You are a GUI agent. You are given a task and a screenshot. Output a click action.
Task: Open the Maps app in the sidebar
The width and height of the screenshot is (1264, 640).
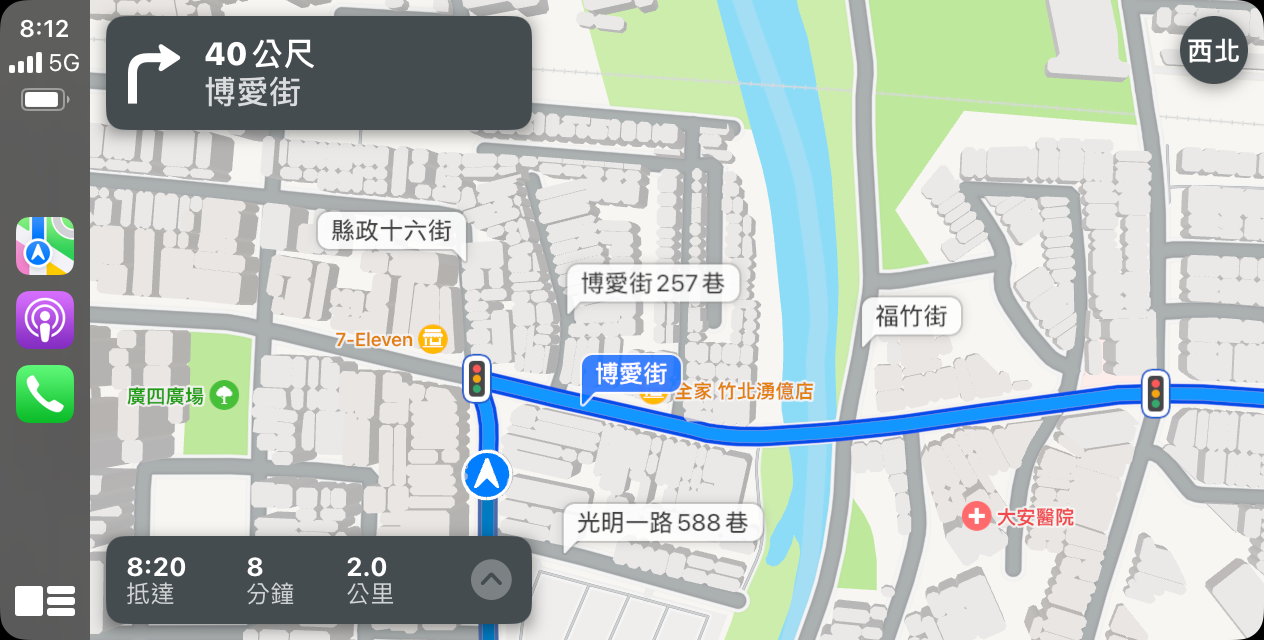tap(45, 246)
